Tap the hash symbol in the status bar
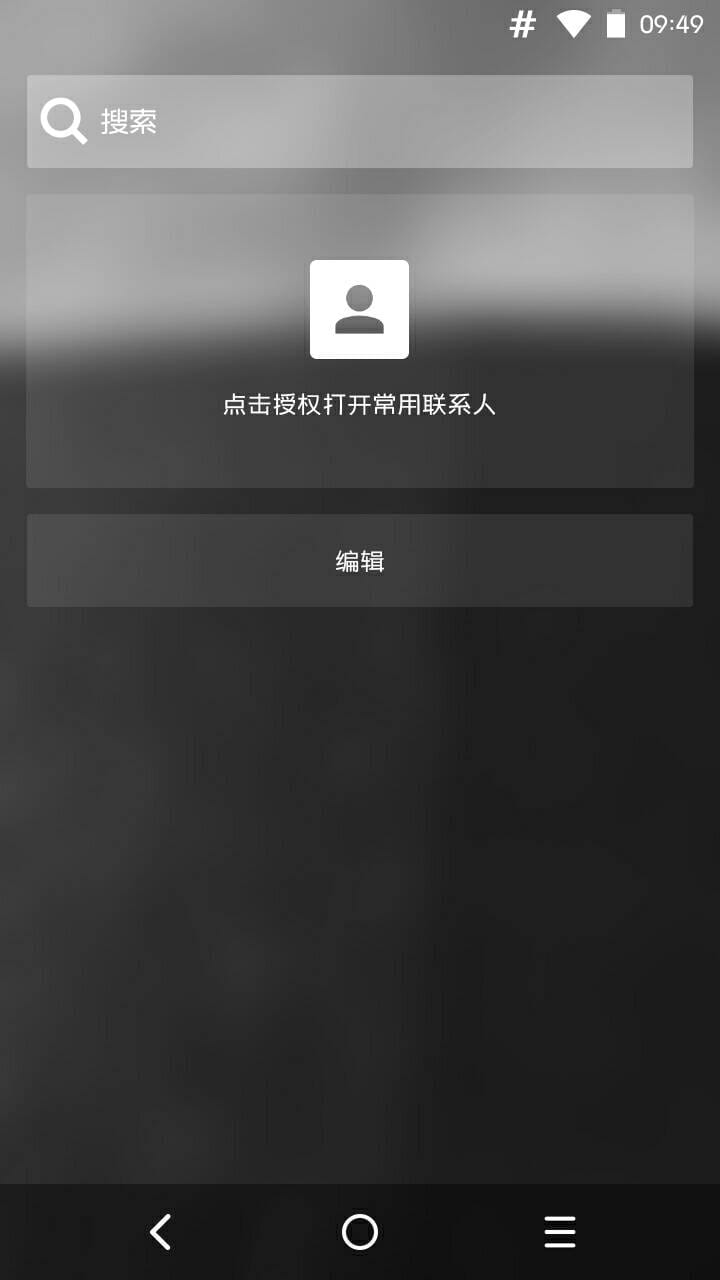 pyautogui.click(x=521, y=22)
